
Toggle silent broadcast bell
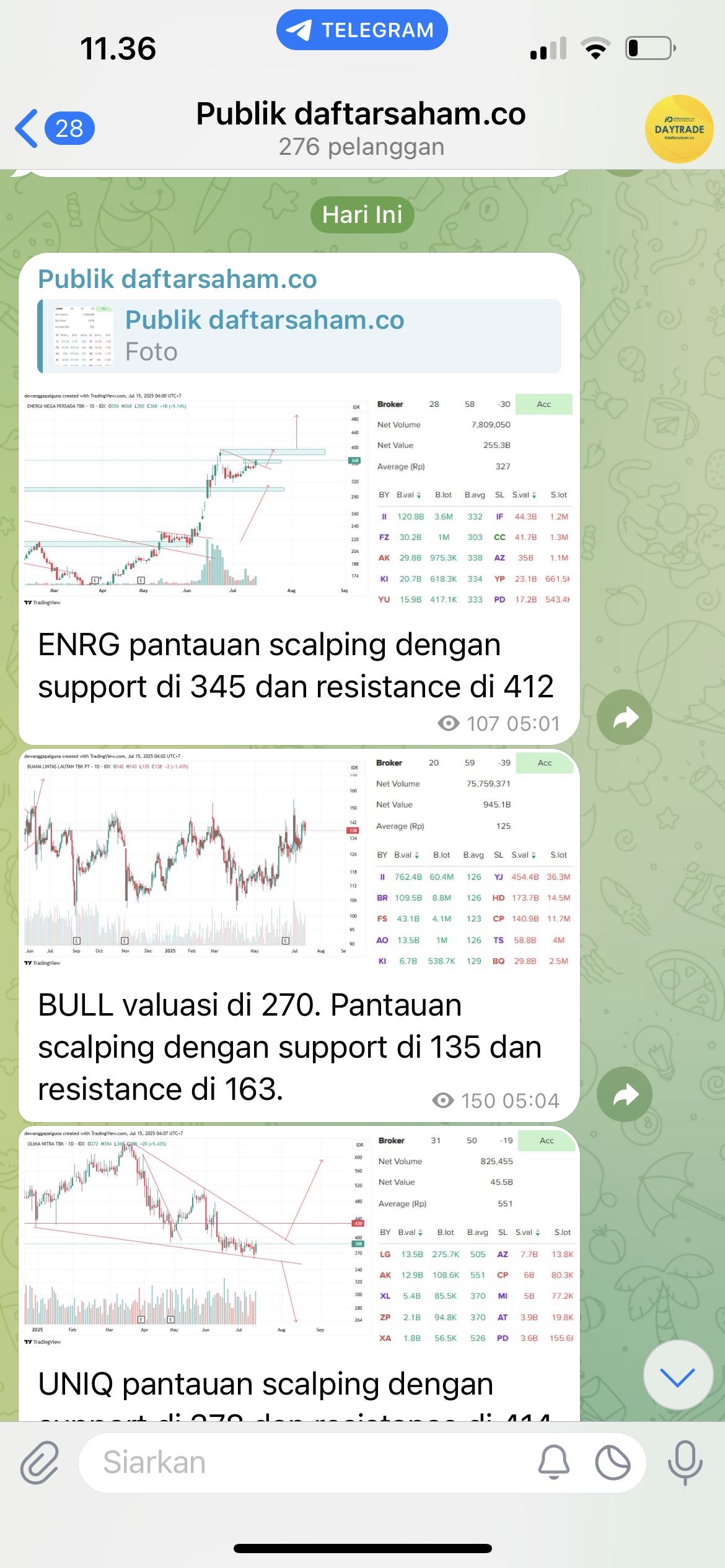click(553, 1463)
